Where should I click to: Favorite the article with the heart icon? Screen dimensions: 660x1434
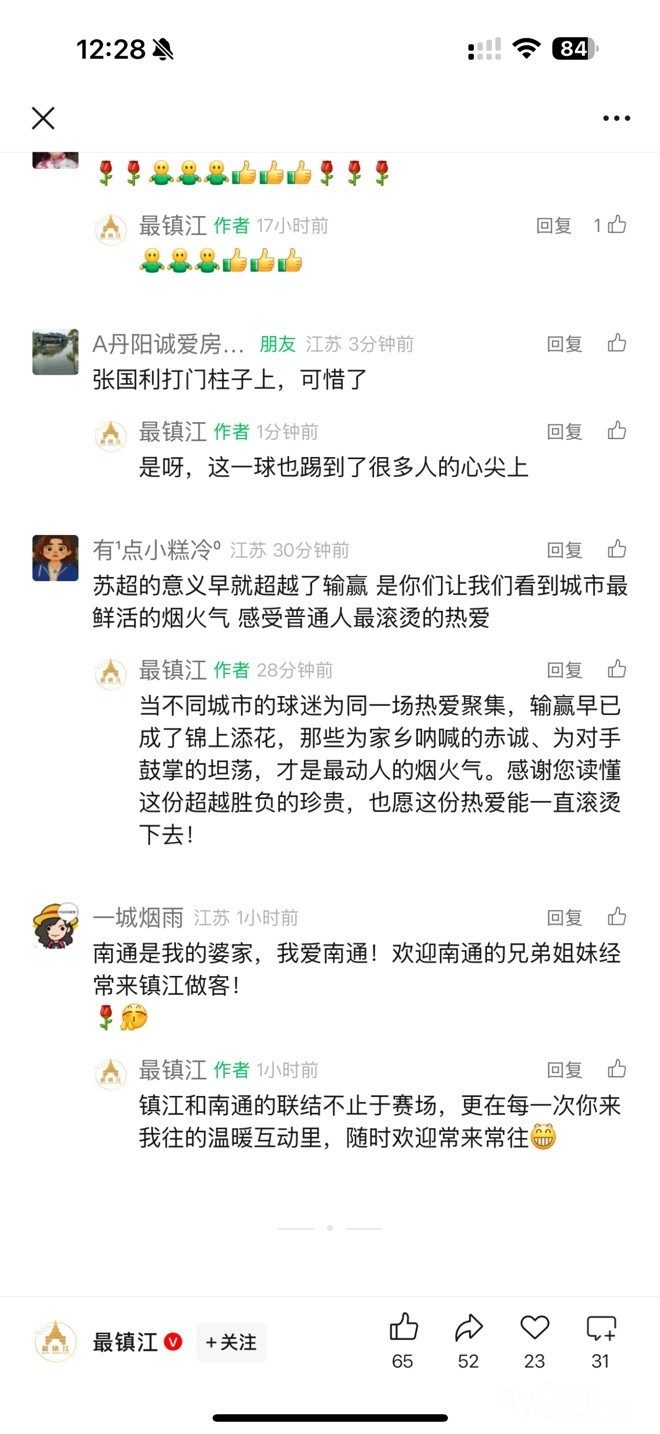click(535, 1328)
